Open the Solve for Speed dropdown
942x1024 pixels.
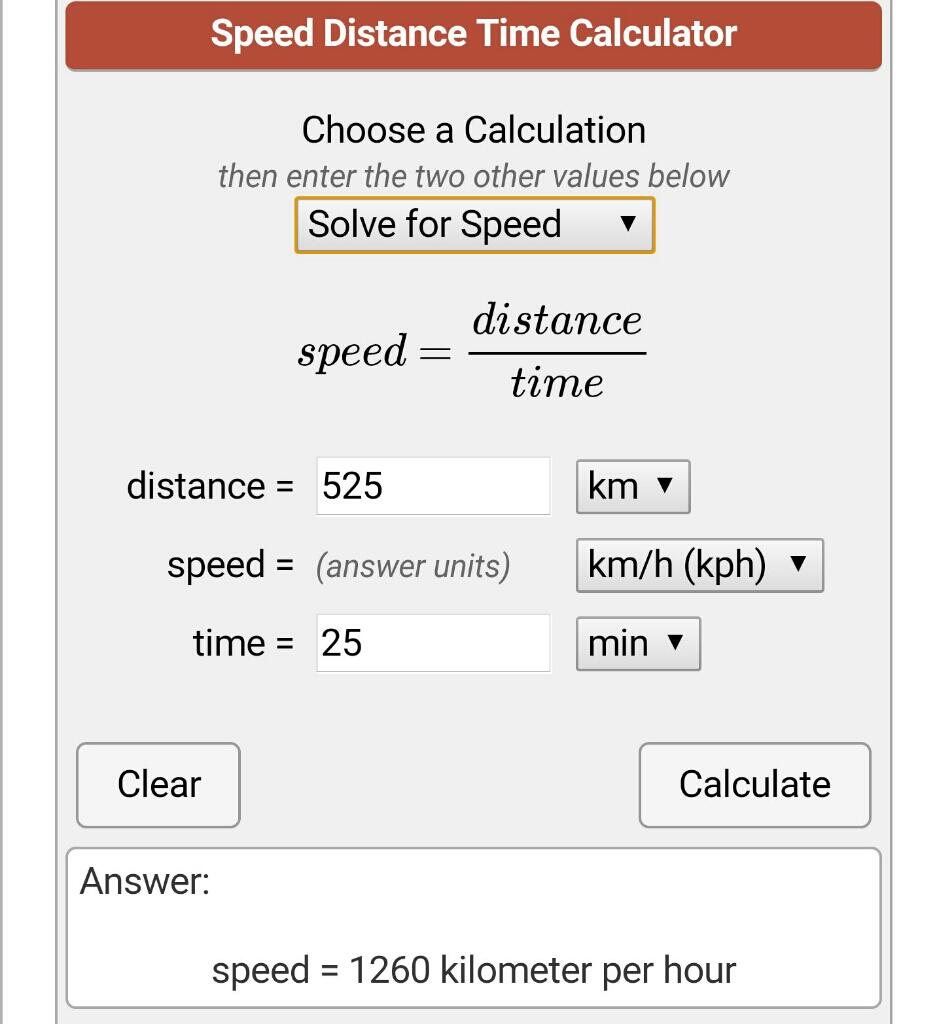[x=474, y=225]
